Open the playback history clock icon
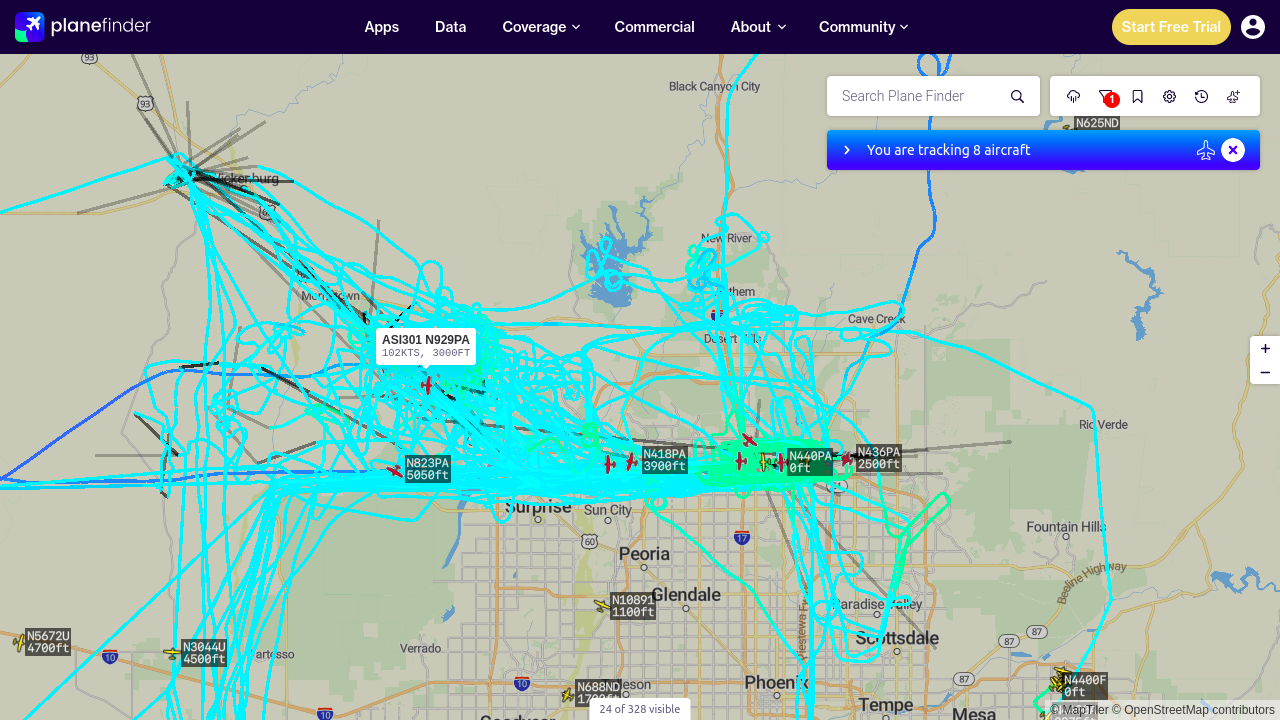Image resolution: width=1280 pixels, height=720 pixels. pyautogui.click(x=1202, y=96)
